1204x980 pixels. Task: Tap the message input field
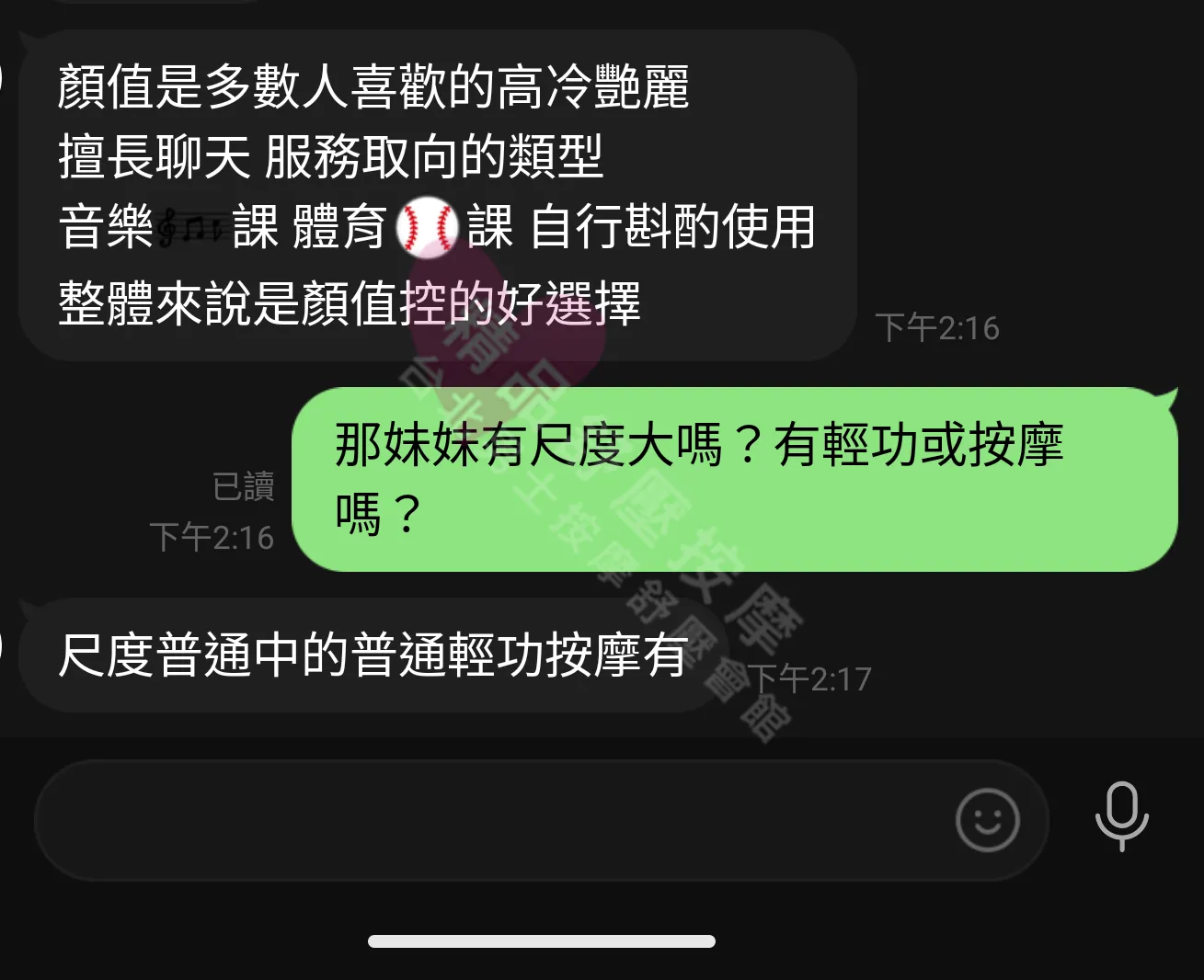click(x=487, y=820)
